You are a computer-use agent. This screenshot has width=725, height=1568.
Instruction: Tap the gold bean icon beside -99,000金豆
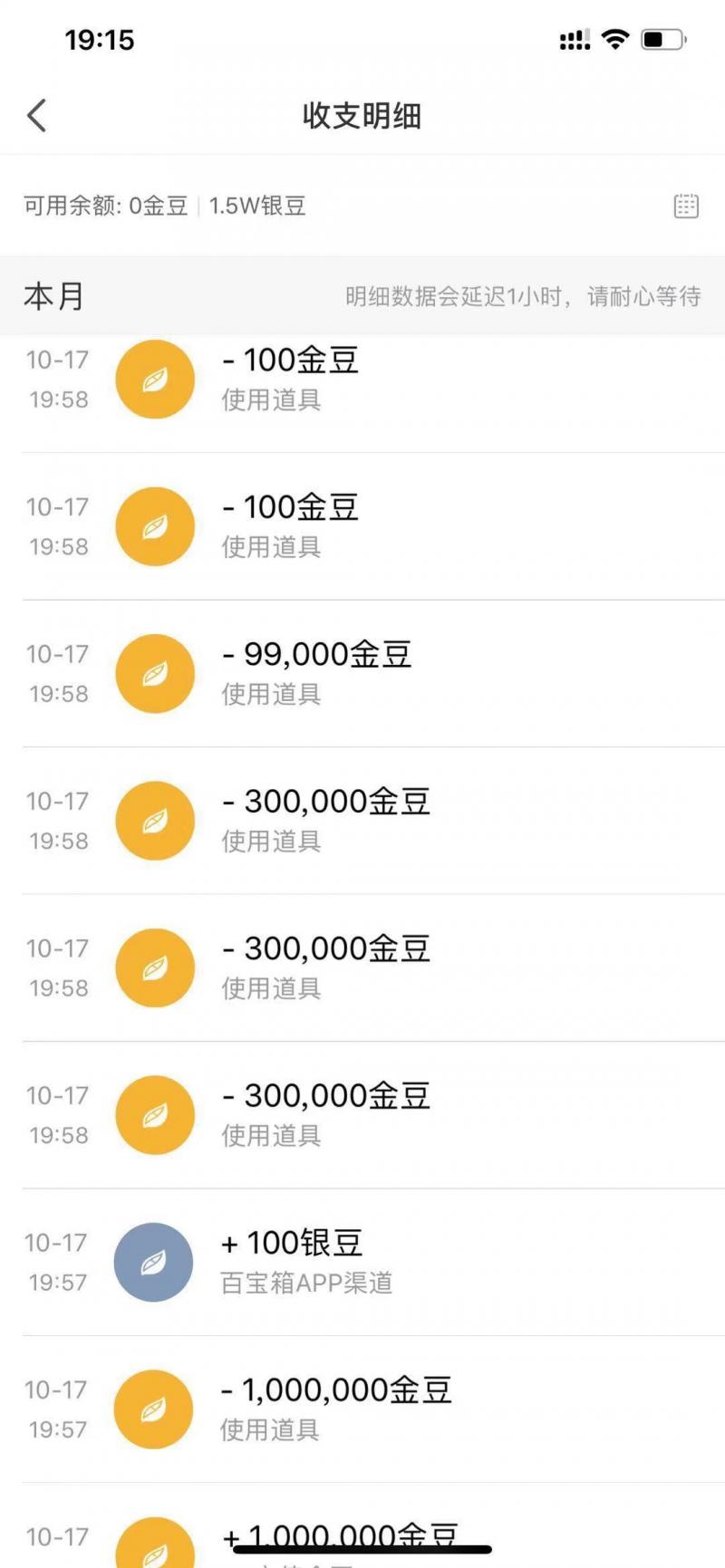coord(154,673)
